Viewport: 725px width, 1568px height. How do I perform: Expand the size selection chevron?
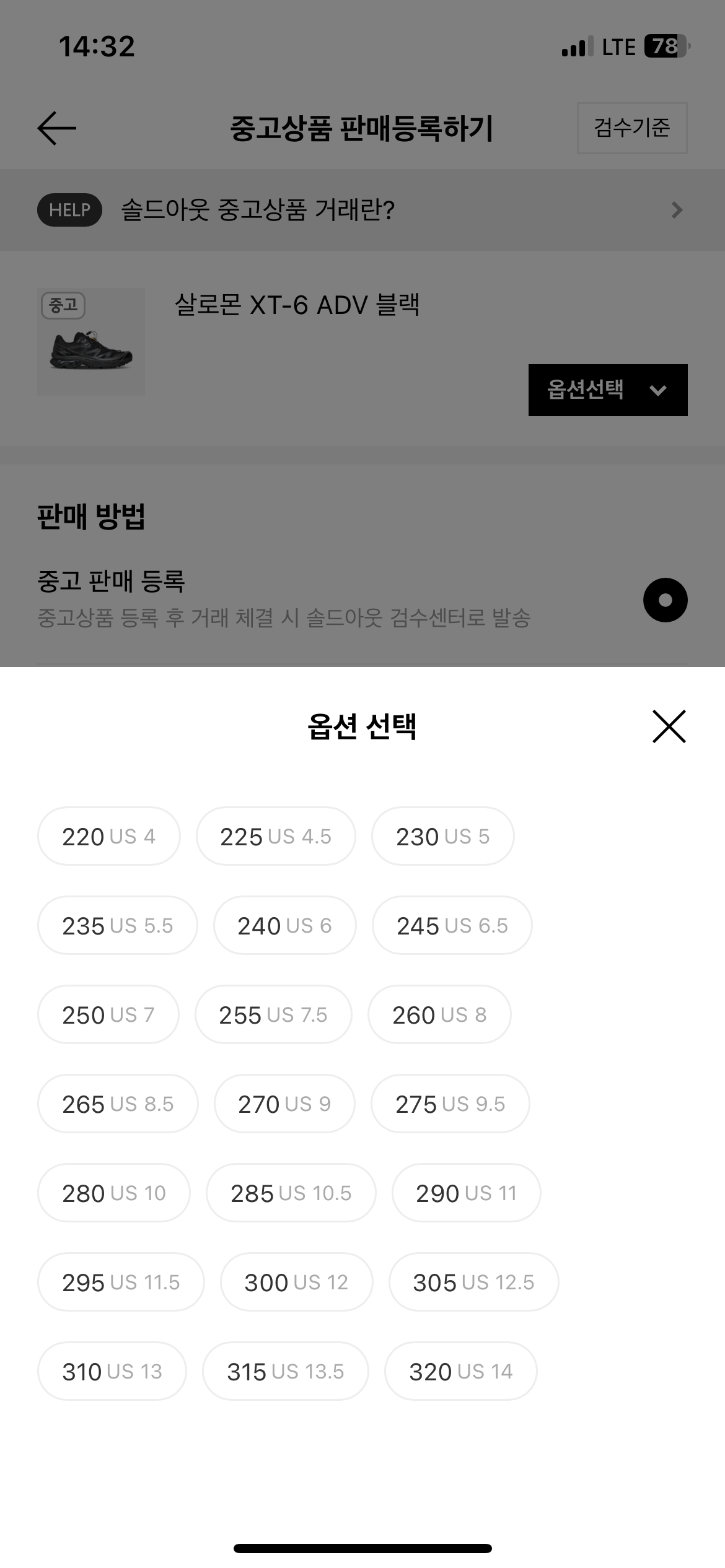658,390
